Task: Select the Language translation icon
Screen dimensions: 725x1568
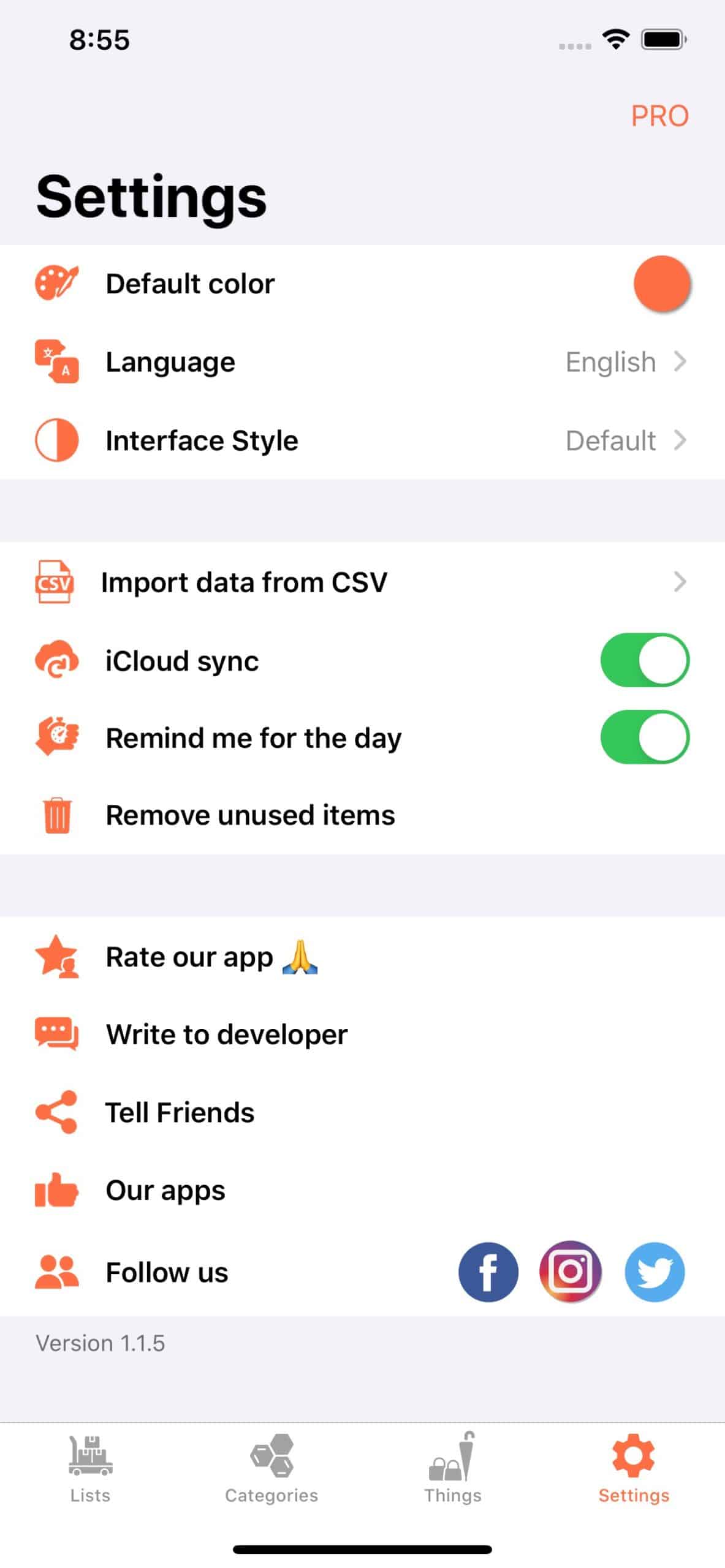Action: (57, 361)
